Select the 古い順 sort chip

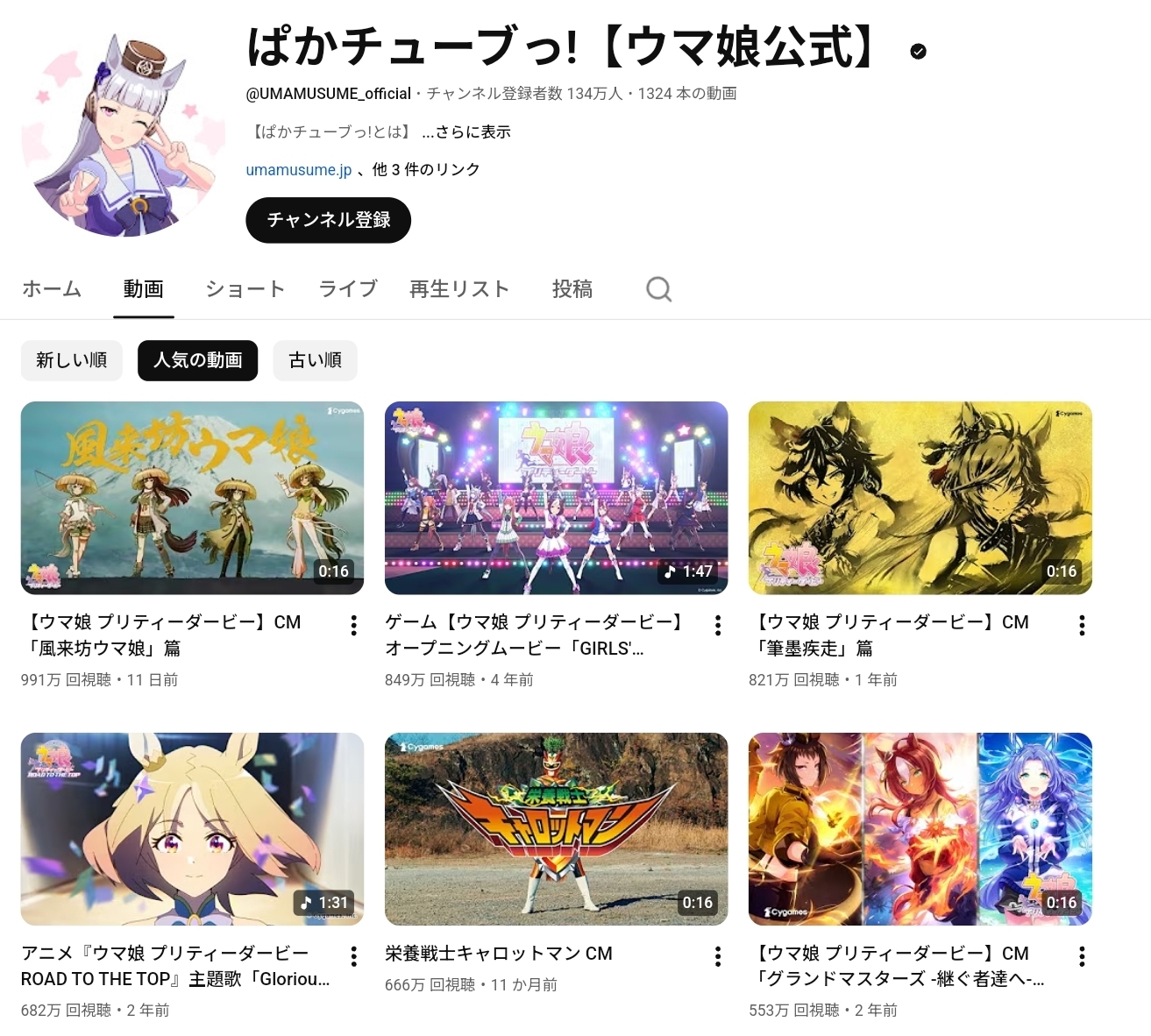click(316, 360)
